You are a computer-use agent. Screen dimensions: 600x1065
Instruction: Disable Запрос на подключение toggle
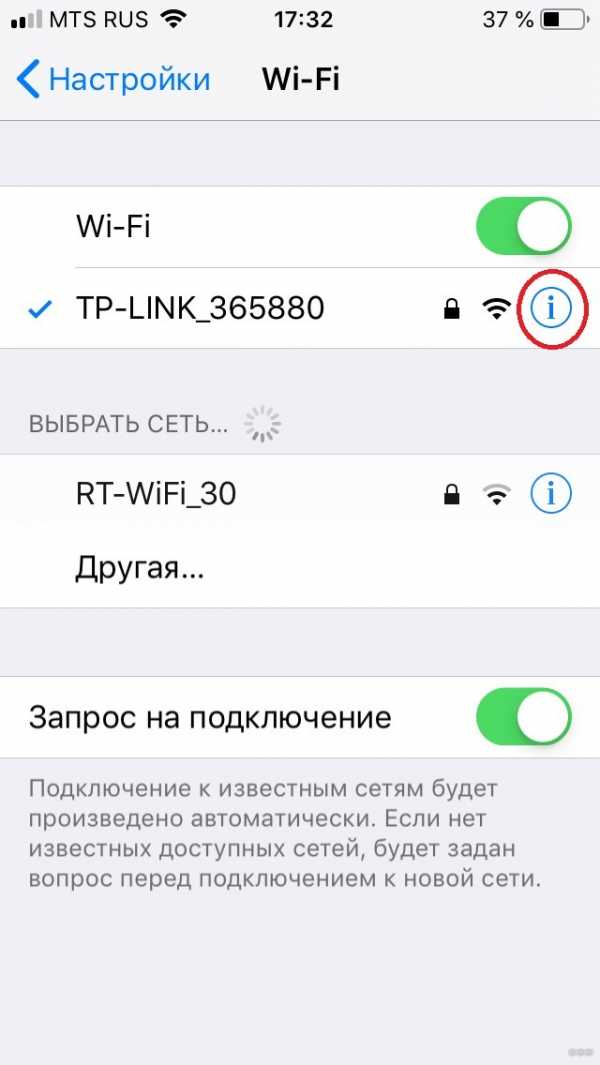point(523,717)
